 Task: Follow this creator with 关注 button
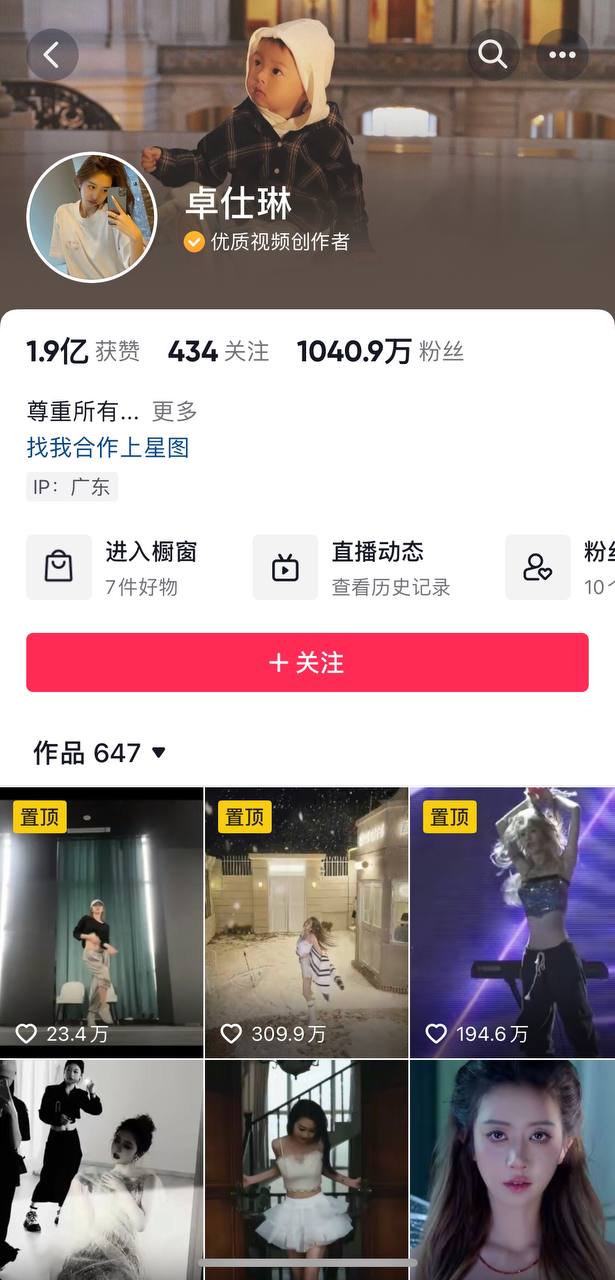[307, 662]
